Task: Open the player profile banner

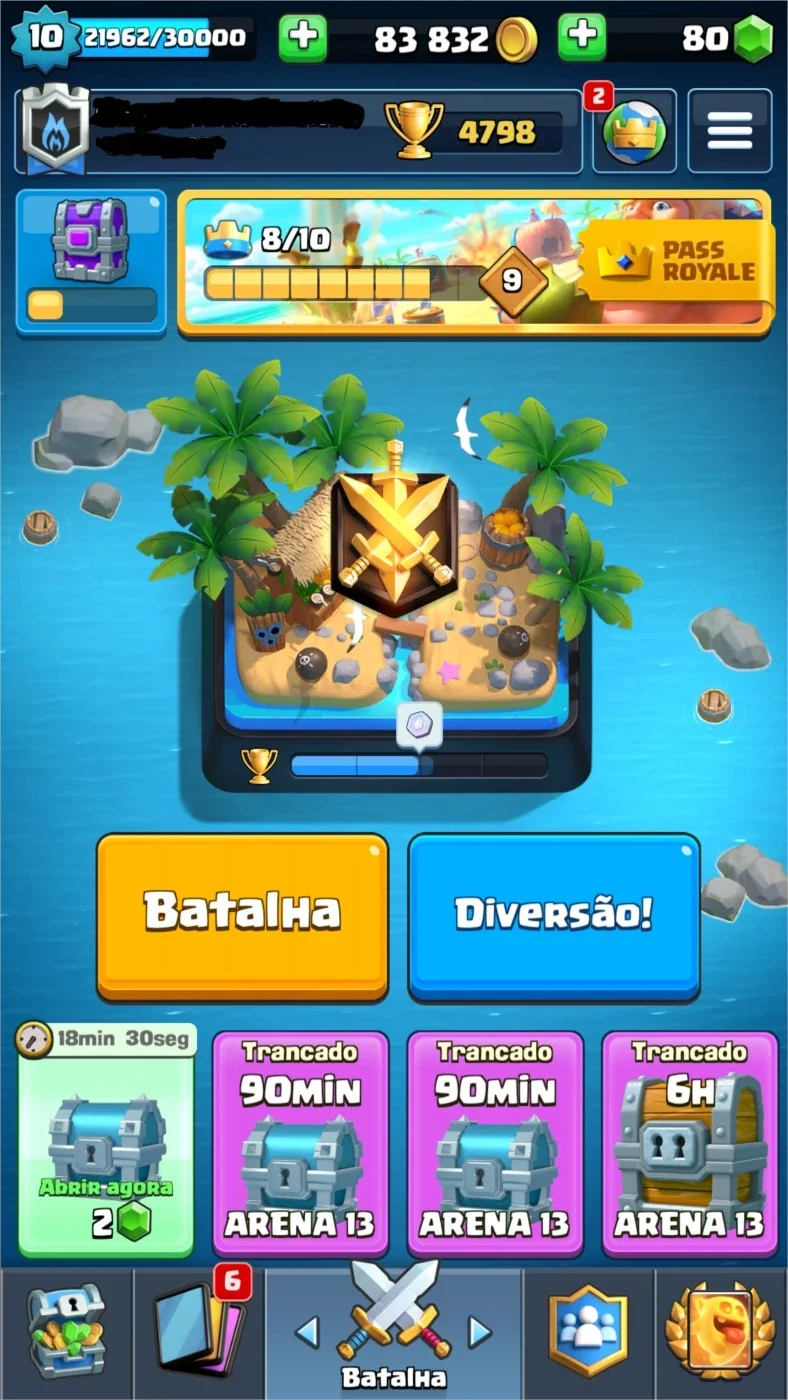Action: point(298,132)
